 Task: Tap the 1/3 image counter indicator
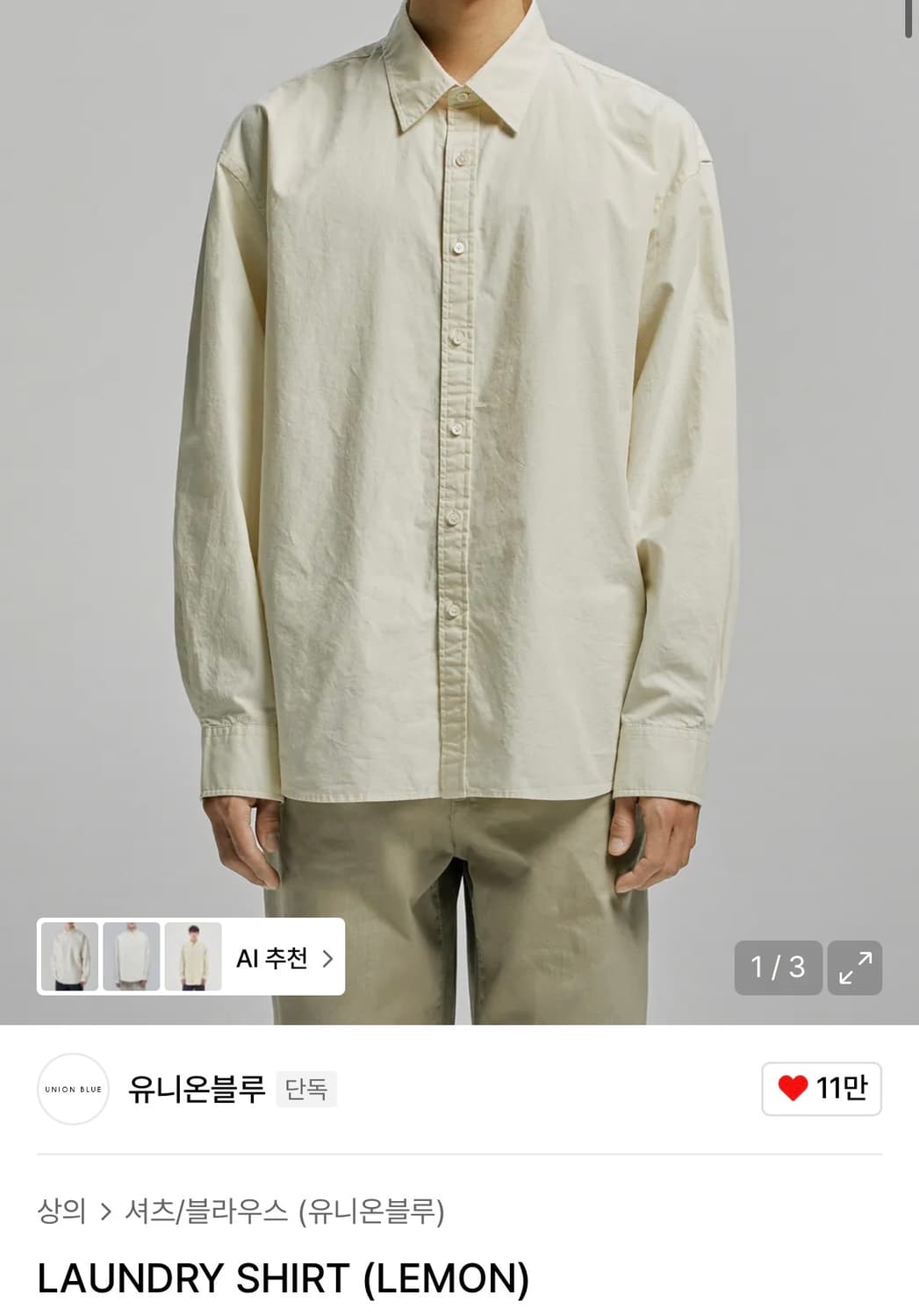coord(776,968)
